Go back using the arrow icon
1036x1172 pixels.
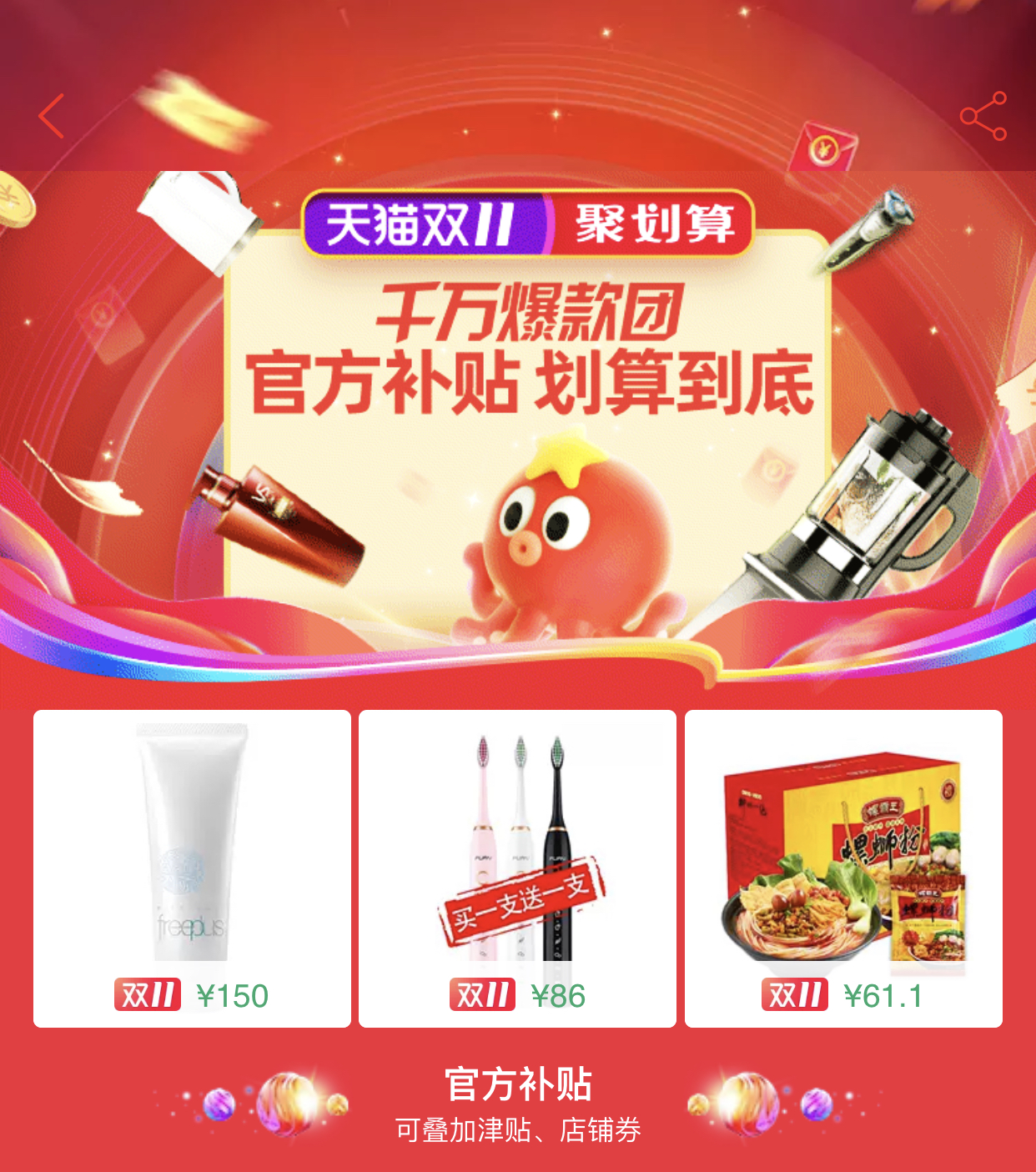point(52,116)
